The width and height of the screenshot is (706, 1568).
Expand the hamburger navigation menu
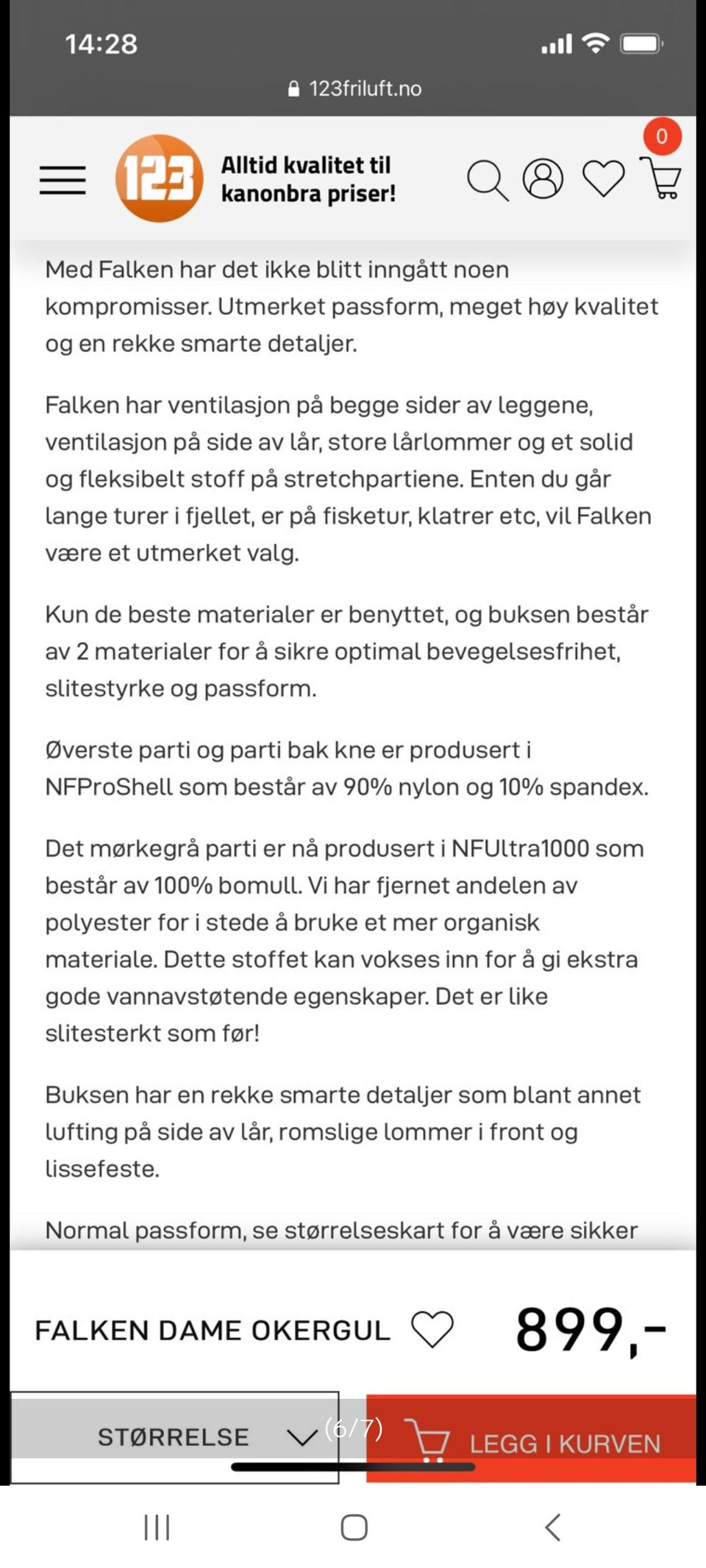click(x=62, y=179)
